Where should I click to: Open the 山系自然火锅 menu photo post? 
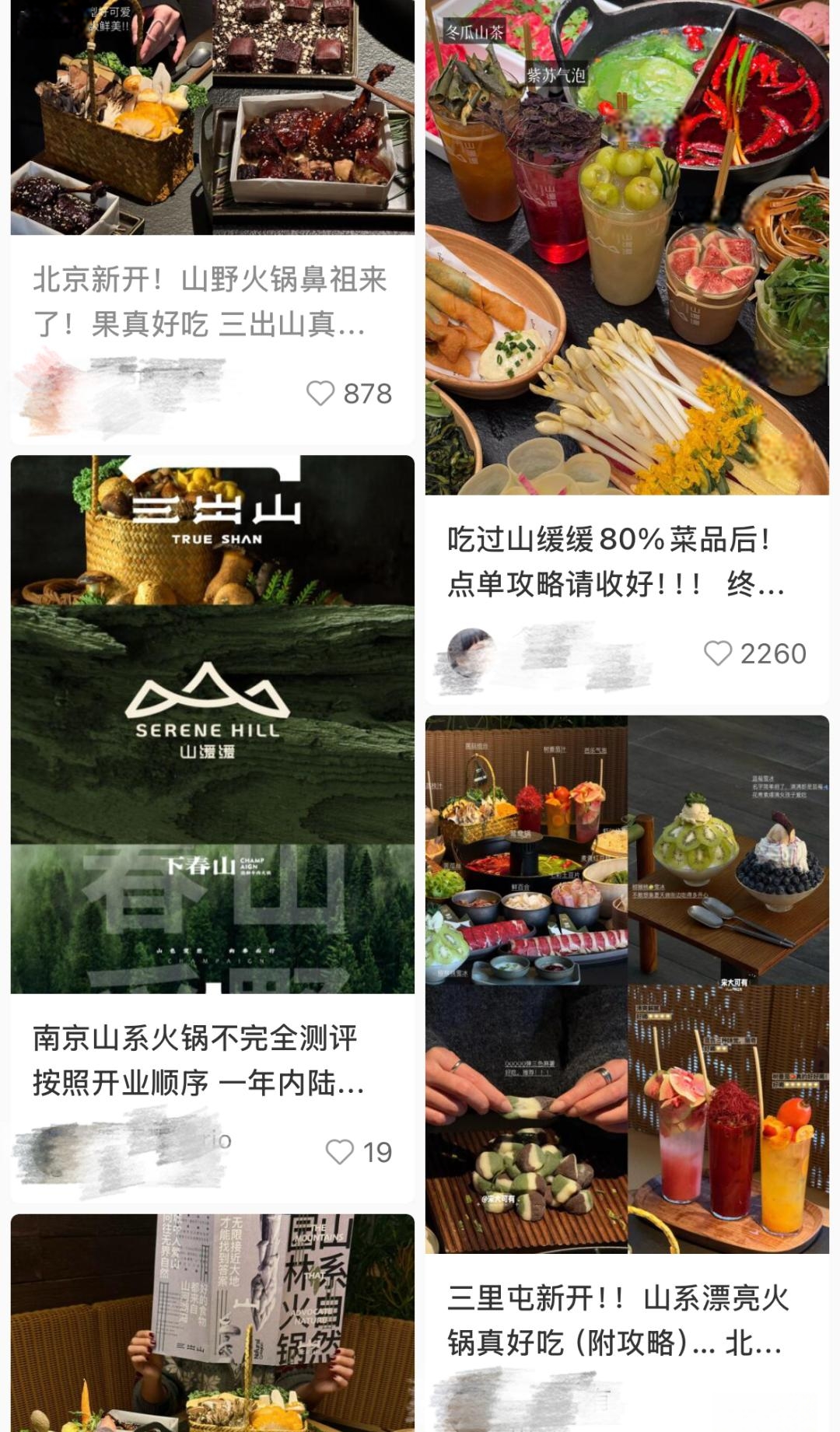tap(212, 1322)
